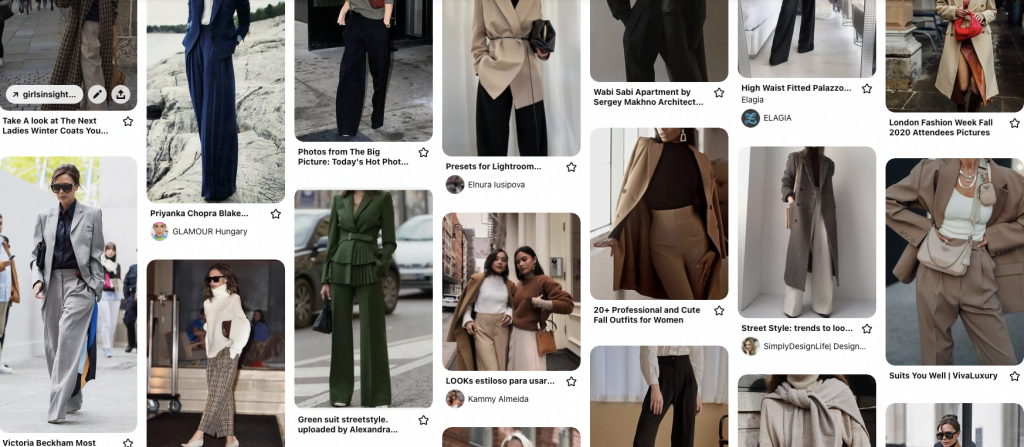
Task: Star the Big Picture photos pin
Action: click(423, 153)
